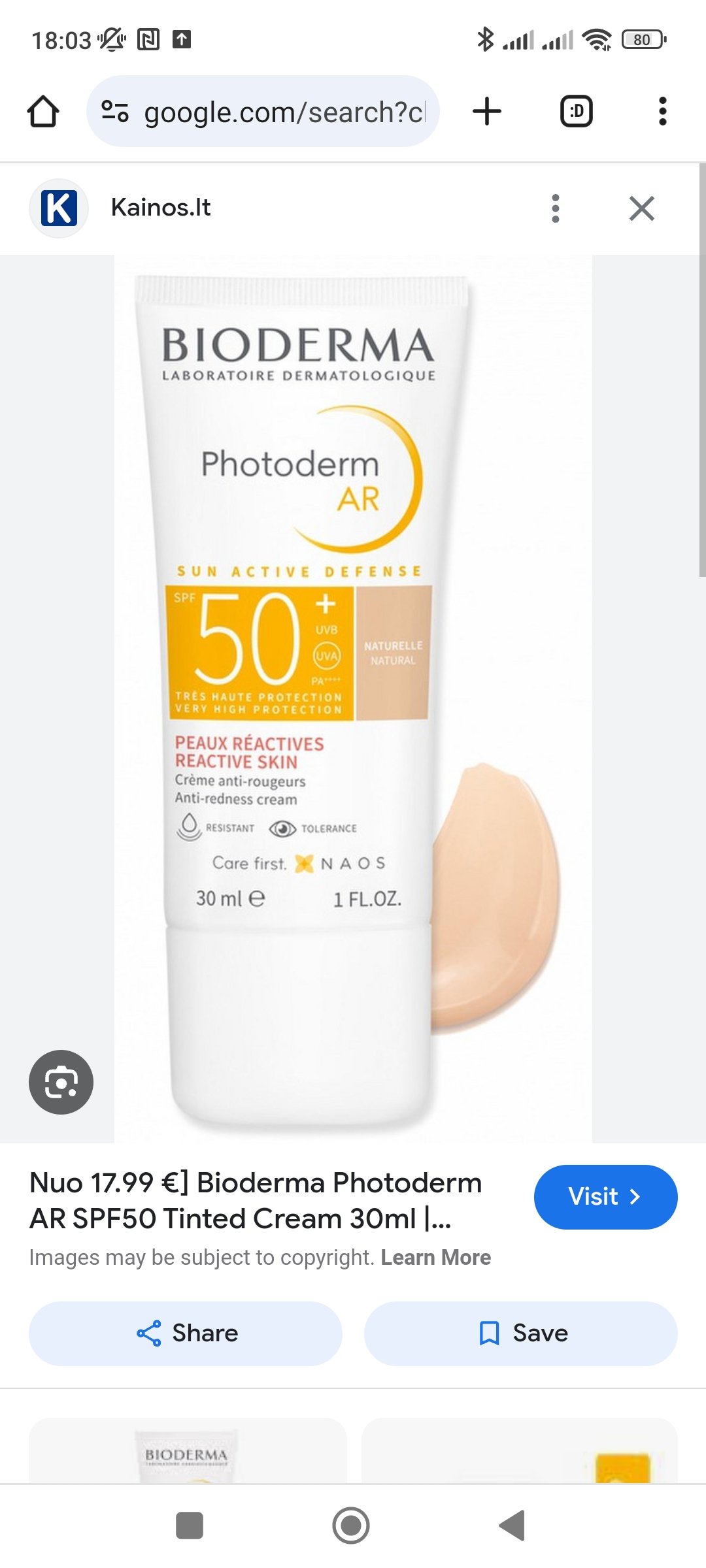Open the related Bioderma image thumbnail
706x1568 pixels.
coord(188,1450)
